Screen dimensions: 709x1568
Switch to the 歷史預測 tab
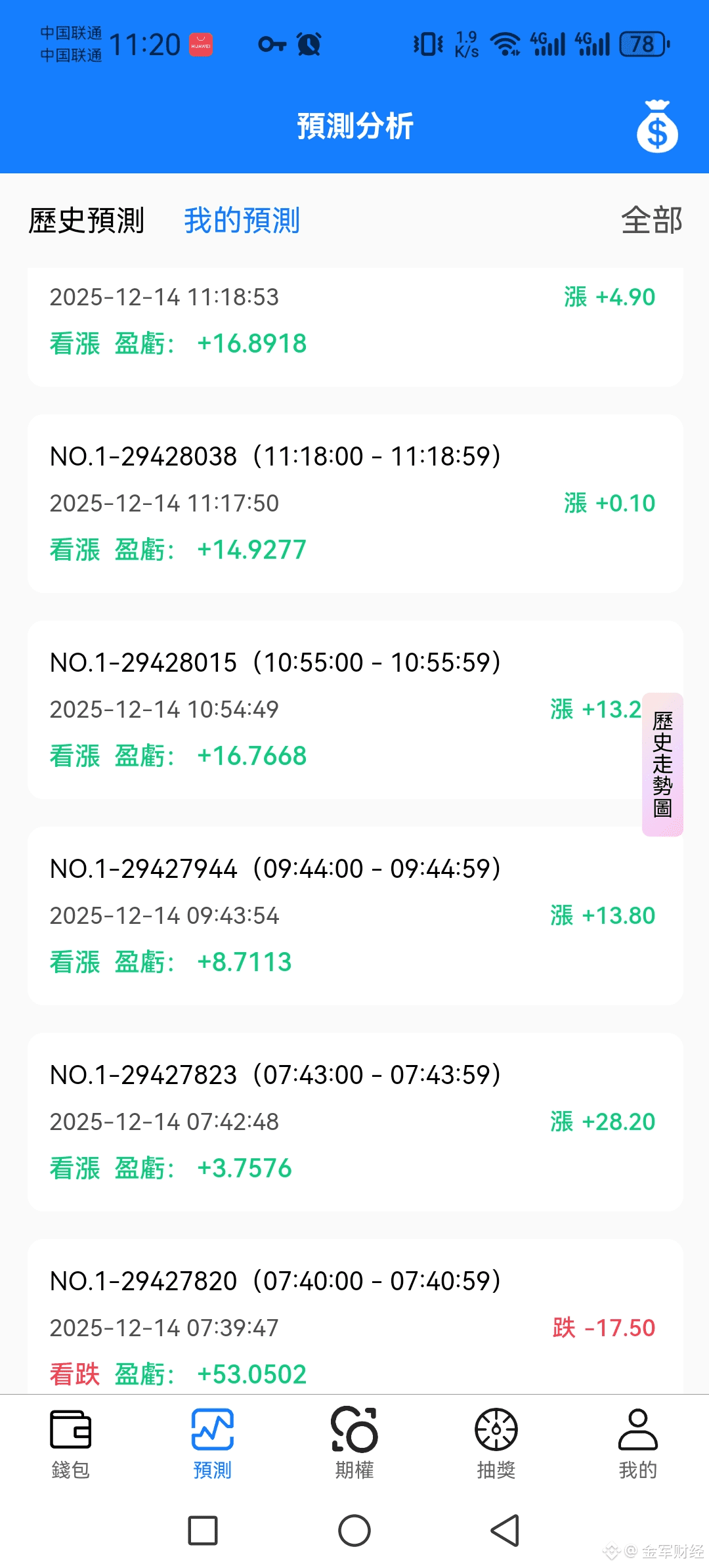(x=86, y=221)
